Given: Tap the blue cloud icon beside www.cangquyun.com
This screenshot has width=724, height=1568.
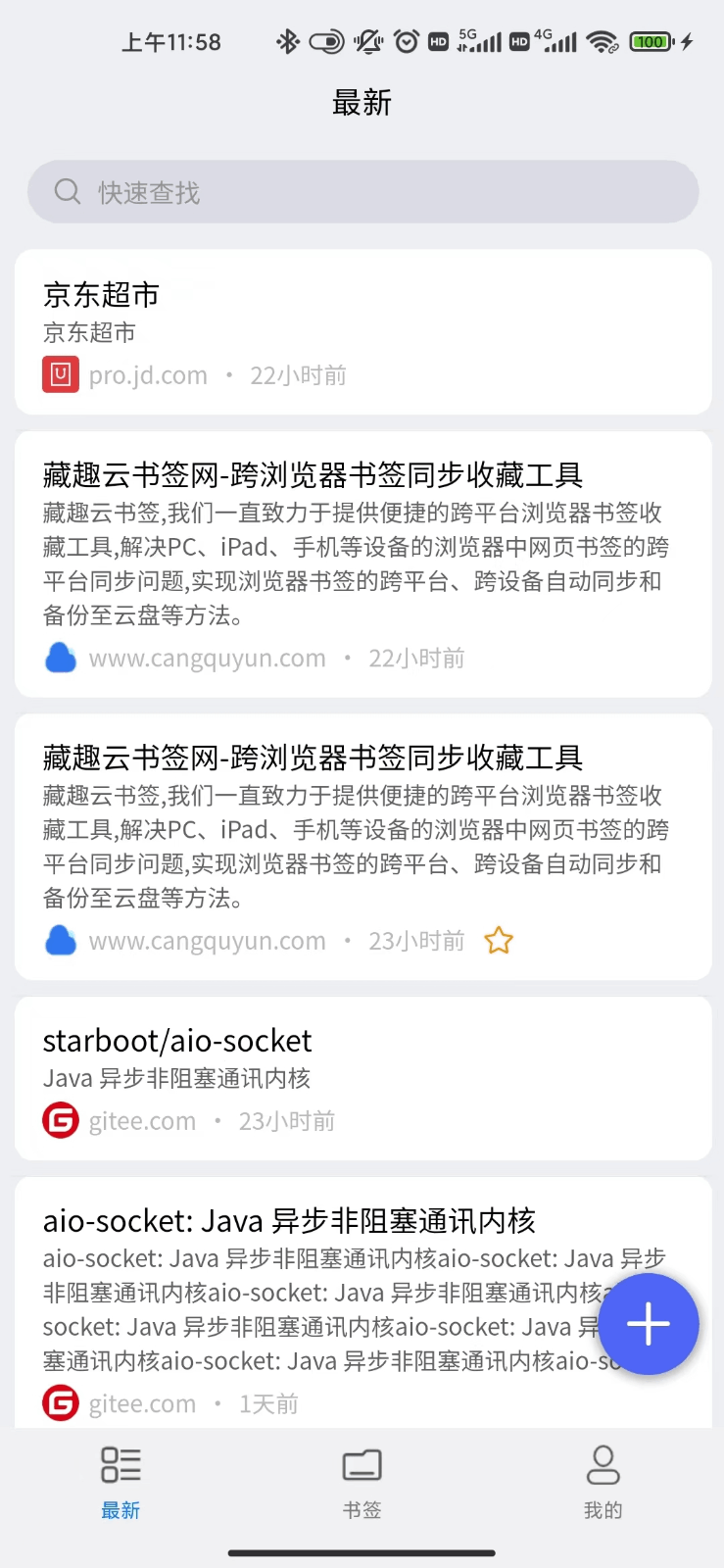Looking at the screenshot, I should click(60, 658).
